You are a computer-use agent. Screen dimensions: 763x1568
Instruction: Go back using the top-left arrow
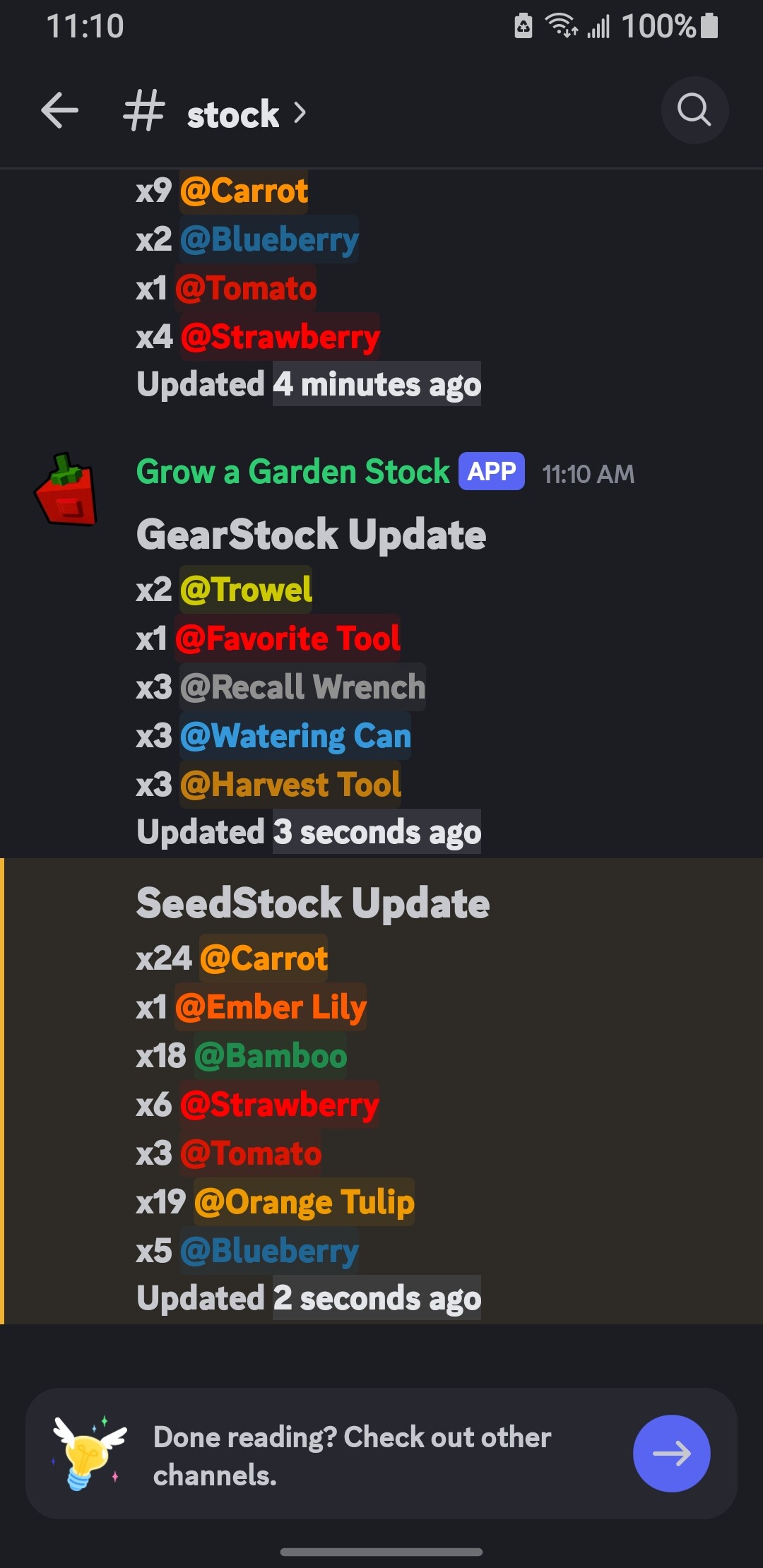[59, 111]
